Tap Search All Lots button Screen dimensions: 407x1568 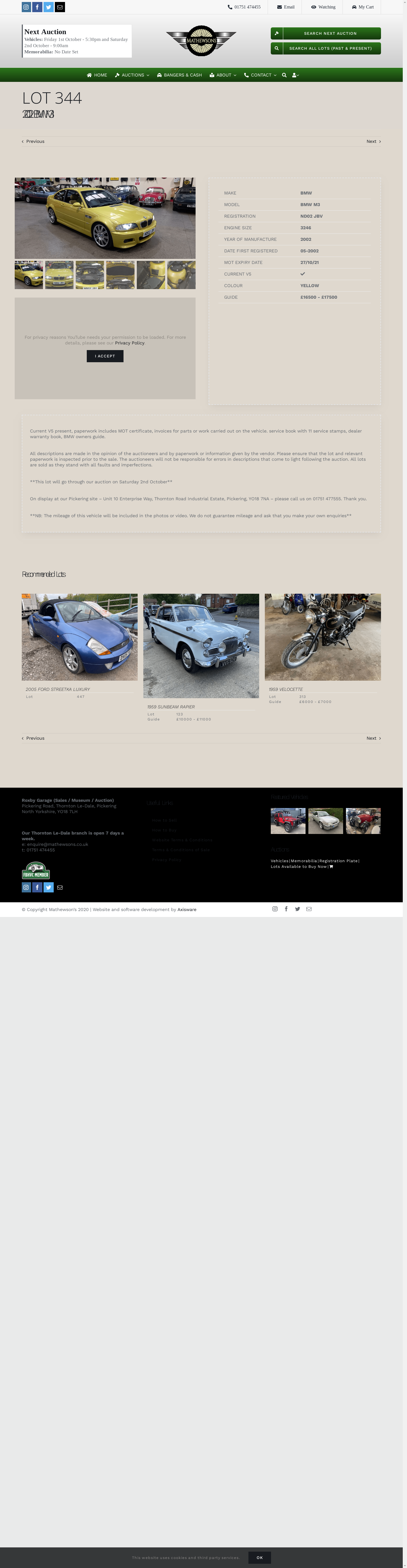point(325,48)
